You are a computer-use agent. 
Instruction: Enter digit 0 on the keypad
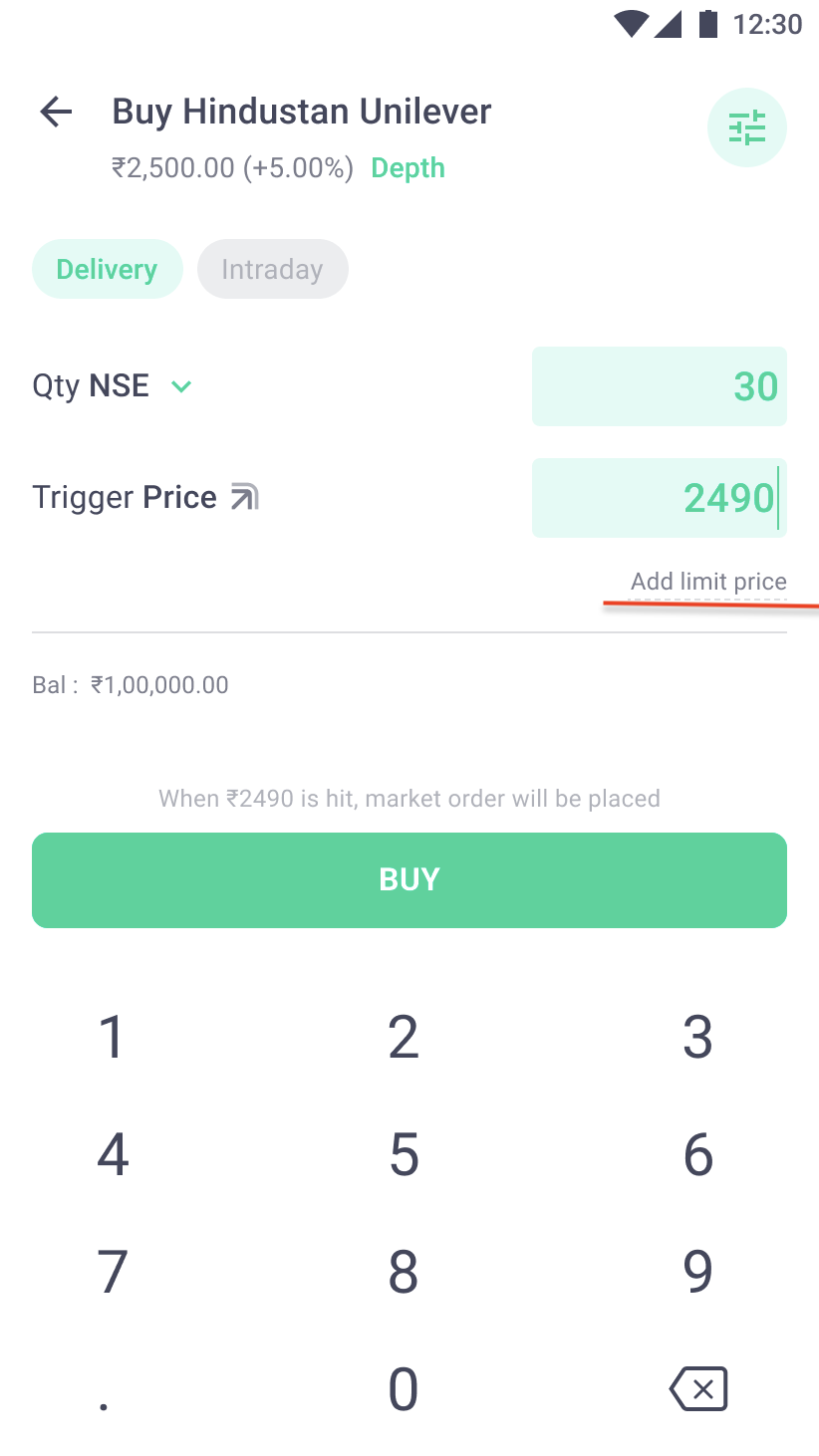(x=404, y=1389)
